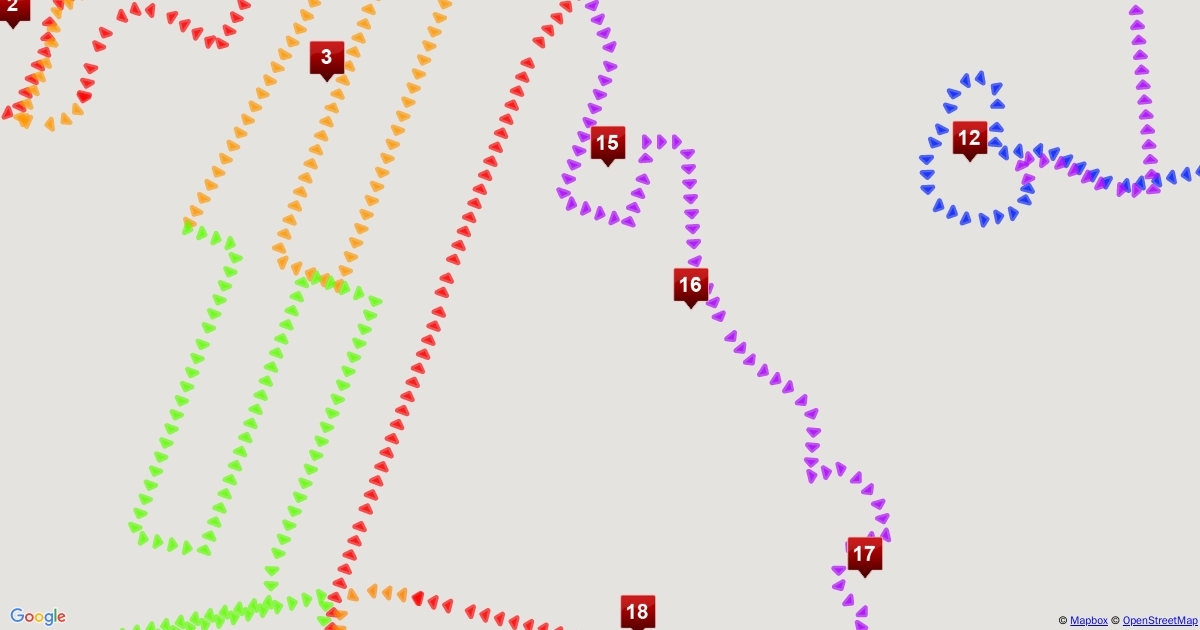Tap the mile marker 15
The image size is (1200, 630).
607,143
